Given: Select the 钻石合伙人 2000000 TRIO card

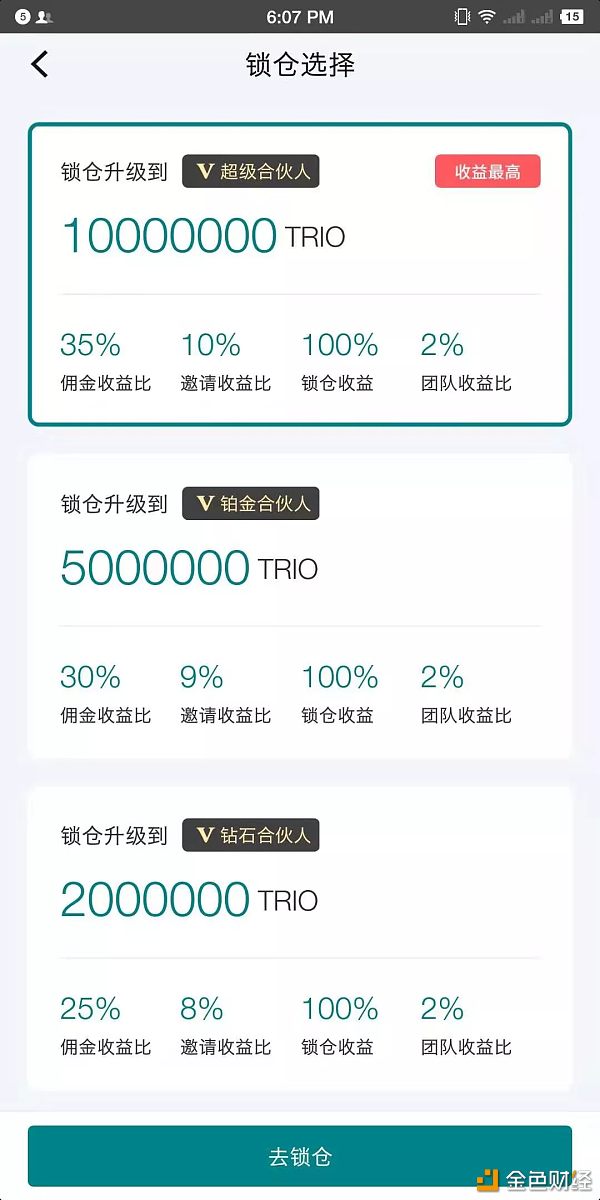Looking at the screenshot, I should point(300,939).
